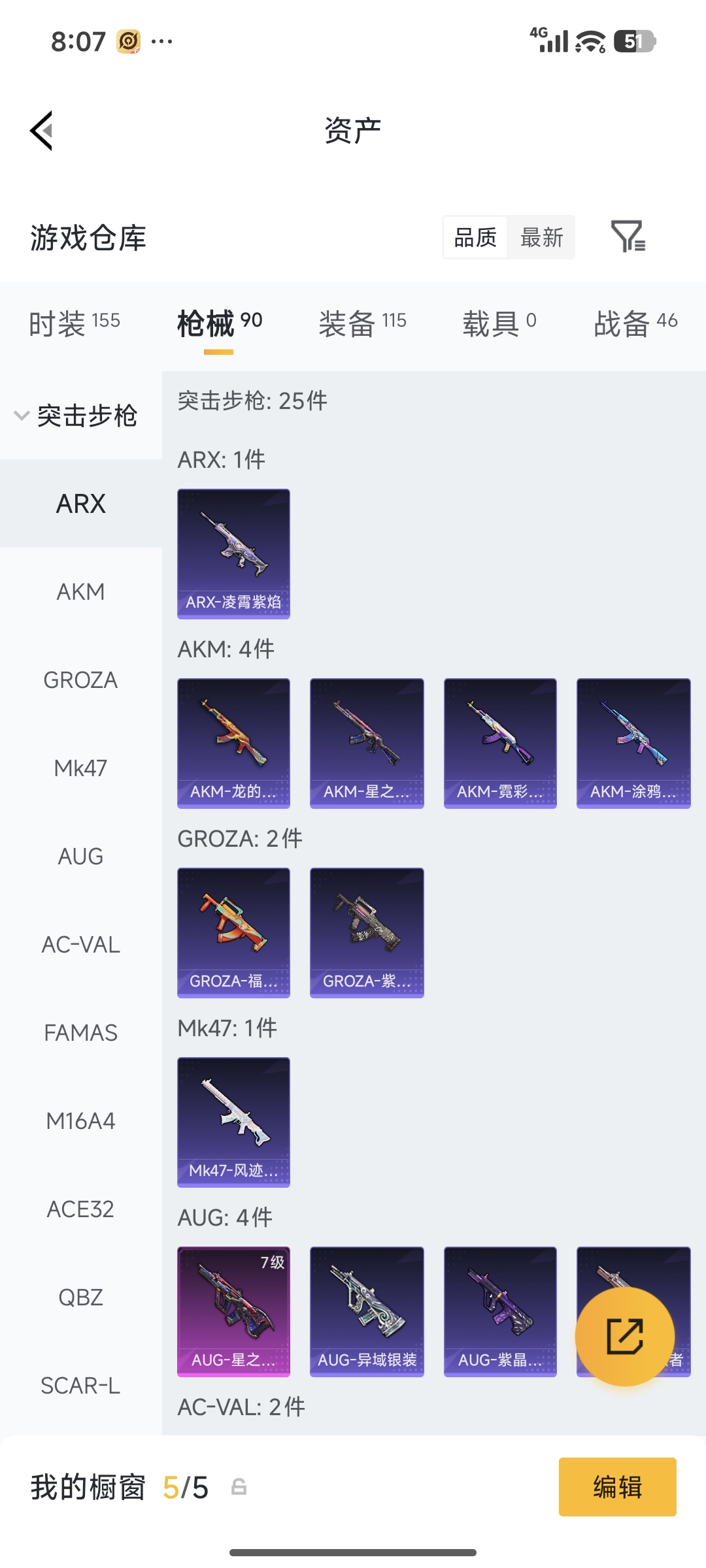
Task: Open the ARX-凌霄紫焰 skin
Action: [x=233, y=553]
